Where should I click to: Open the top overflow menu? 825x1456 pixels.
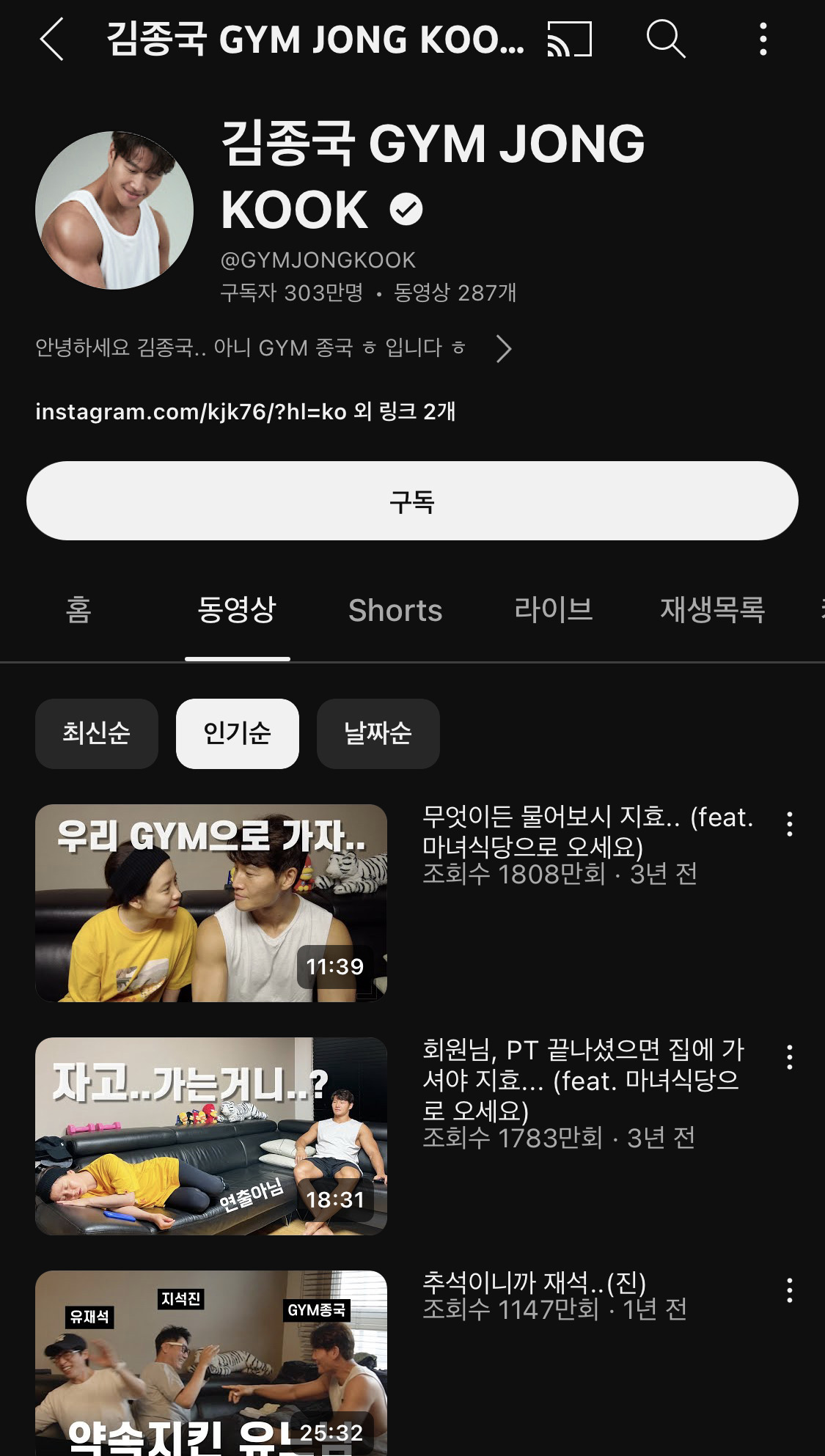tap(763, 39)
